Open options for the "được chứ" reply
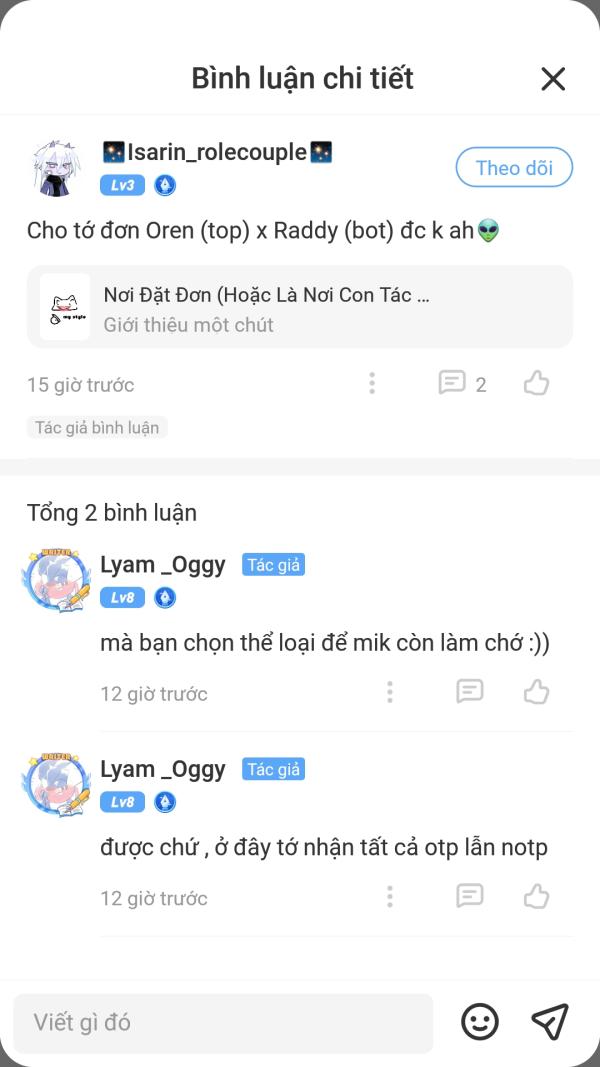Image resolution: width=600 pixels, height=1067 pixels. (390, 897)
